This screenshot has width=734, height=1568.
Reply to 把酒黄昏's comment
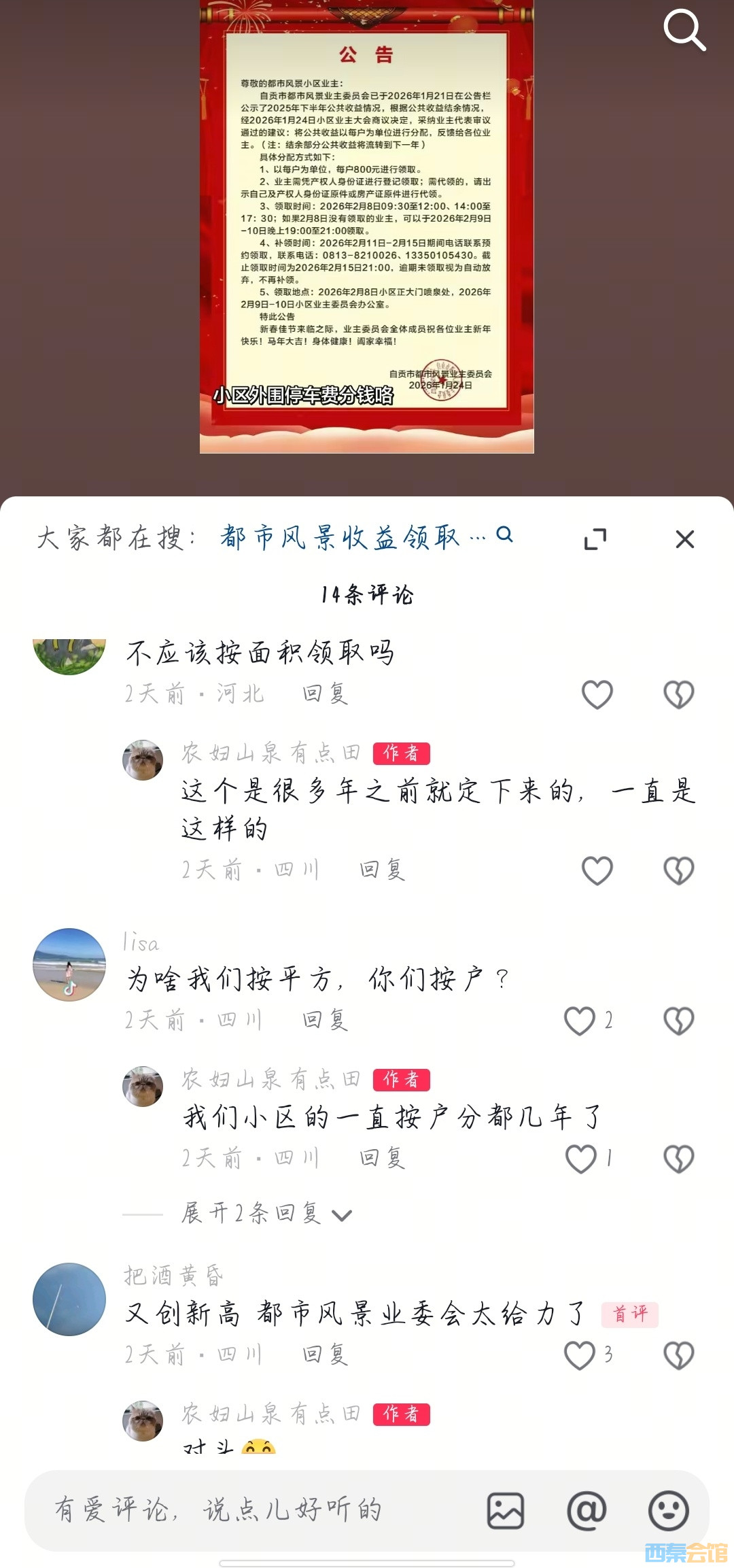click(326, 1354)
